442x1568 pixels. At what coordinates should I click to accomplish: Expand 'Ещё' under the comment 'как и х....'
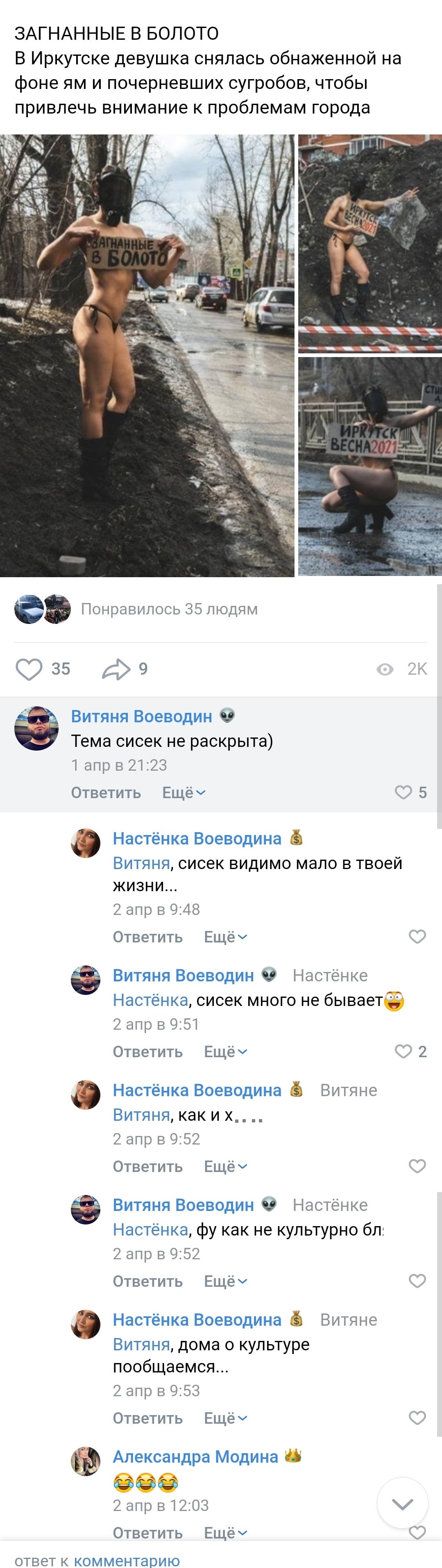226,1166
